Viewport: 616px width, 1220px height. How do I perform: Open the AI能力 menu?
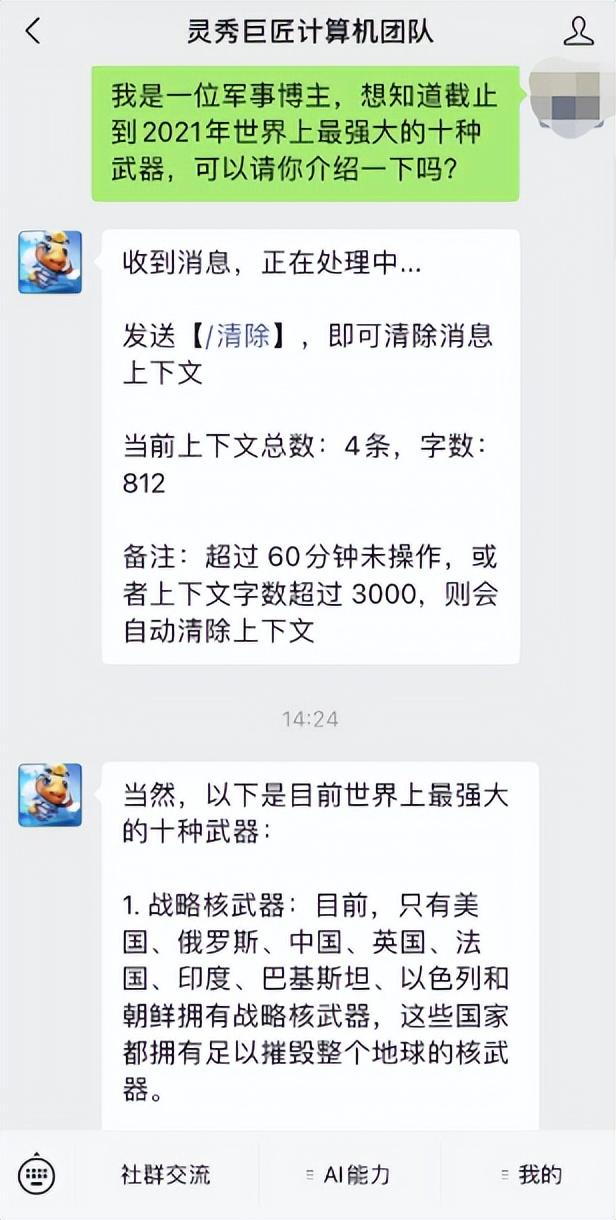[x=348, y=1174]
